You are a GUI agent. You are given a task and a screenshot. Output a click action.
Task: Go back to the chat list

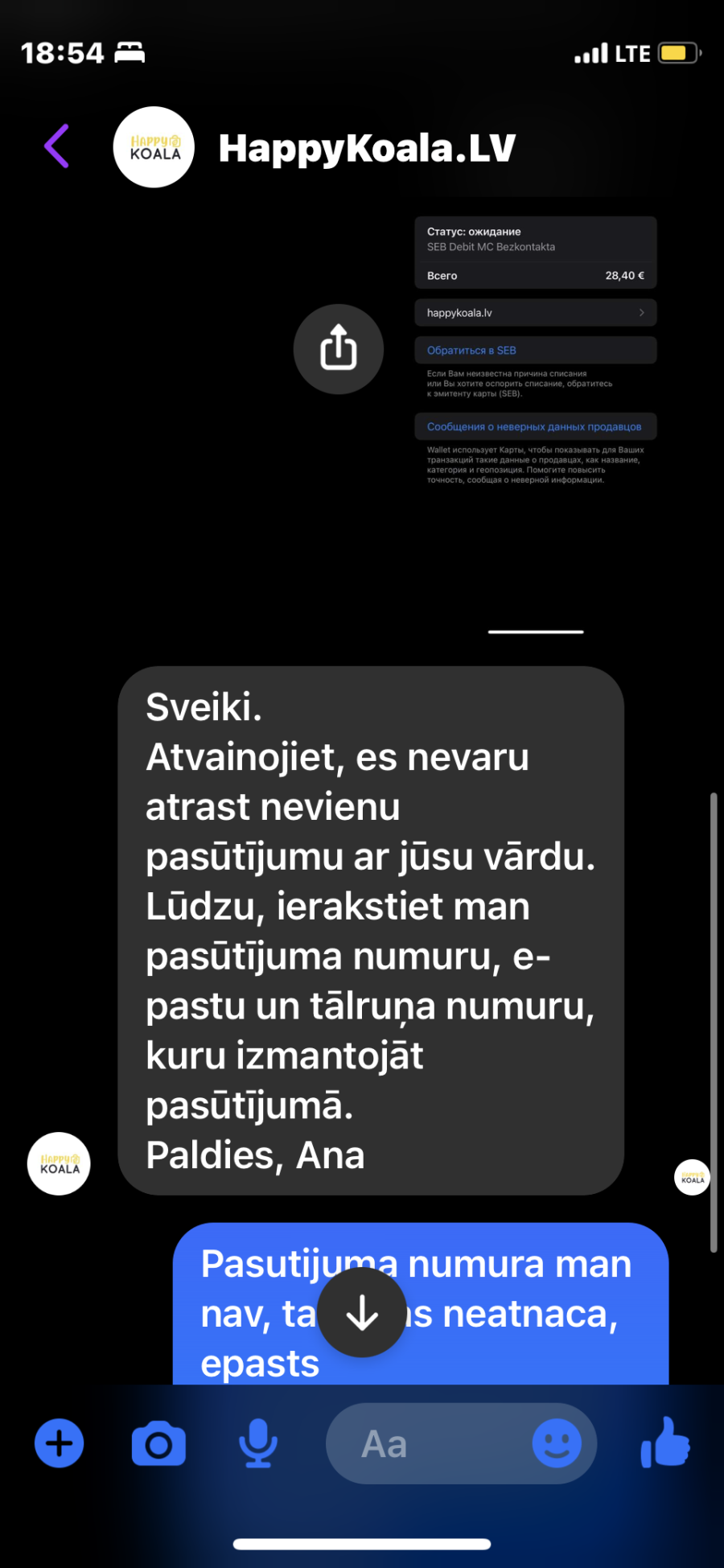57,146
